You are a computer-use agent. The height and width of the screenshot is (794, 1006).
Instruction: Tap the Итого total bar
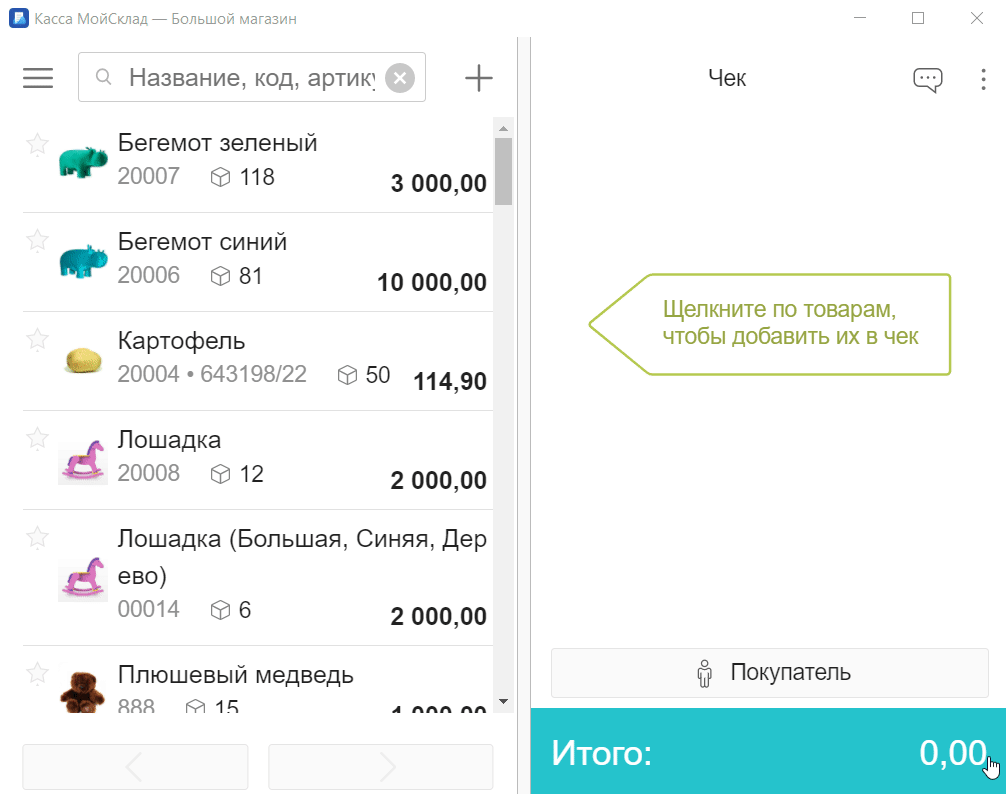(768, 752)
